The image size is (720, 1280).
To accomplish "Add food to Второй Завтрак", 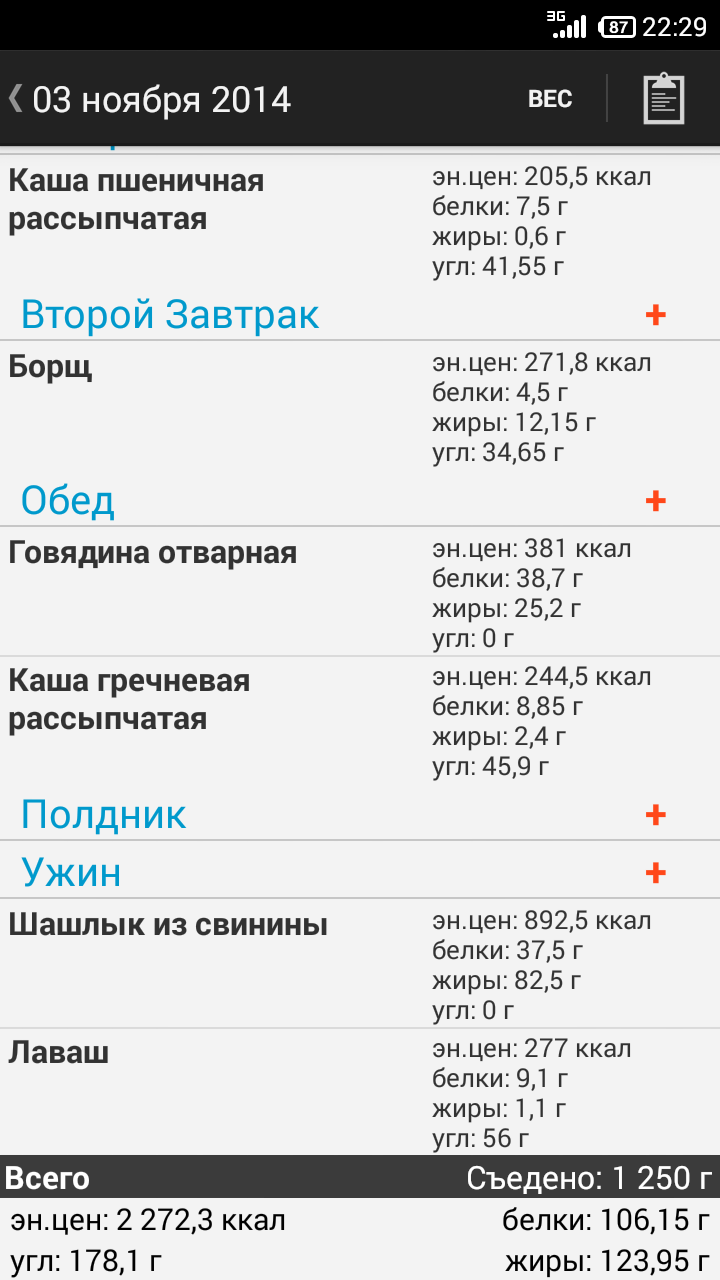I will (655, 315).
